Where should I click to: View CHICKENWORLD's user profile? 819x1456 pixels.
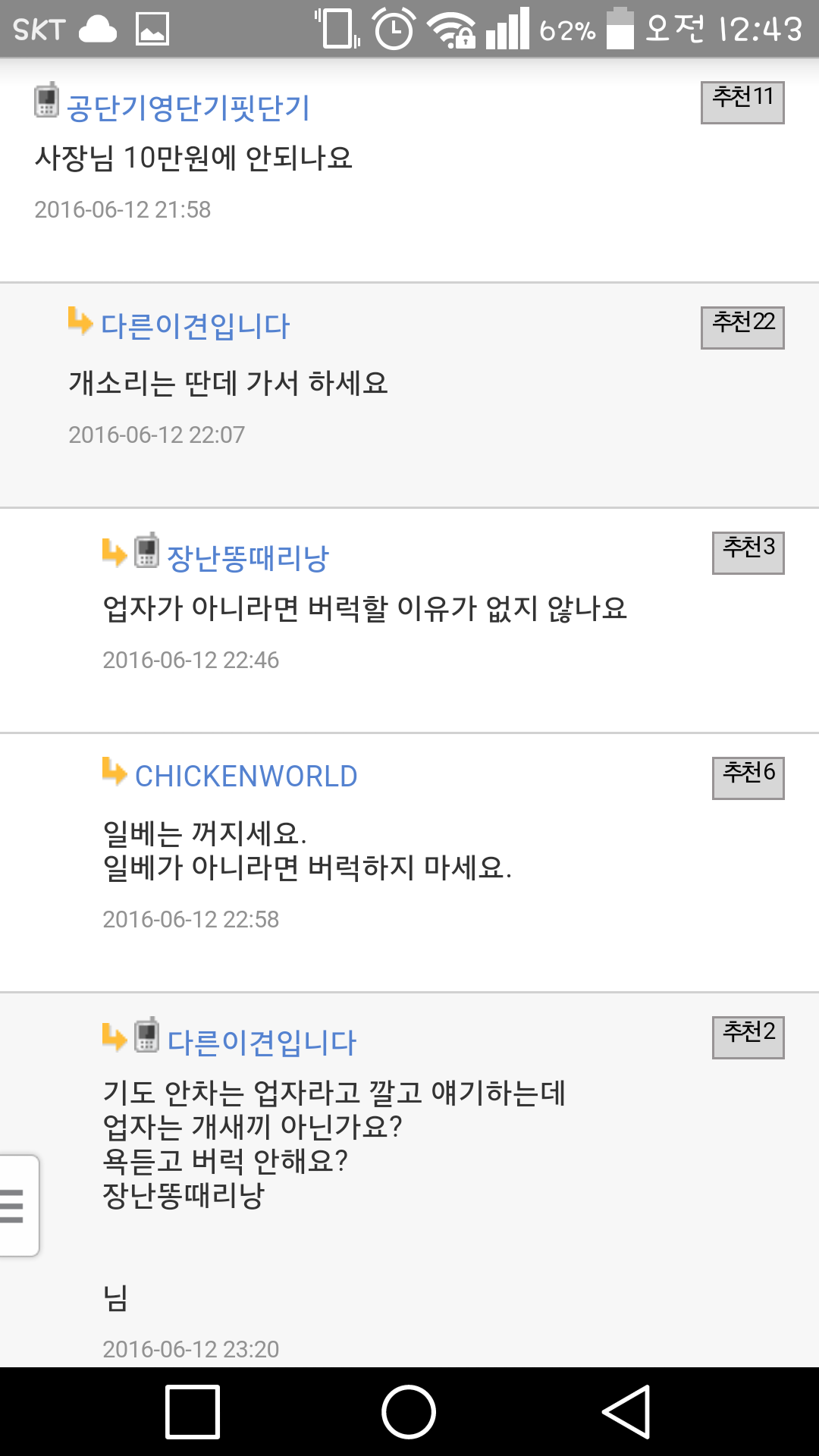click(x=246, y=776)
